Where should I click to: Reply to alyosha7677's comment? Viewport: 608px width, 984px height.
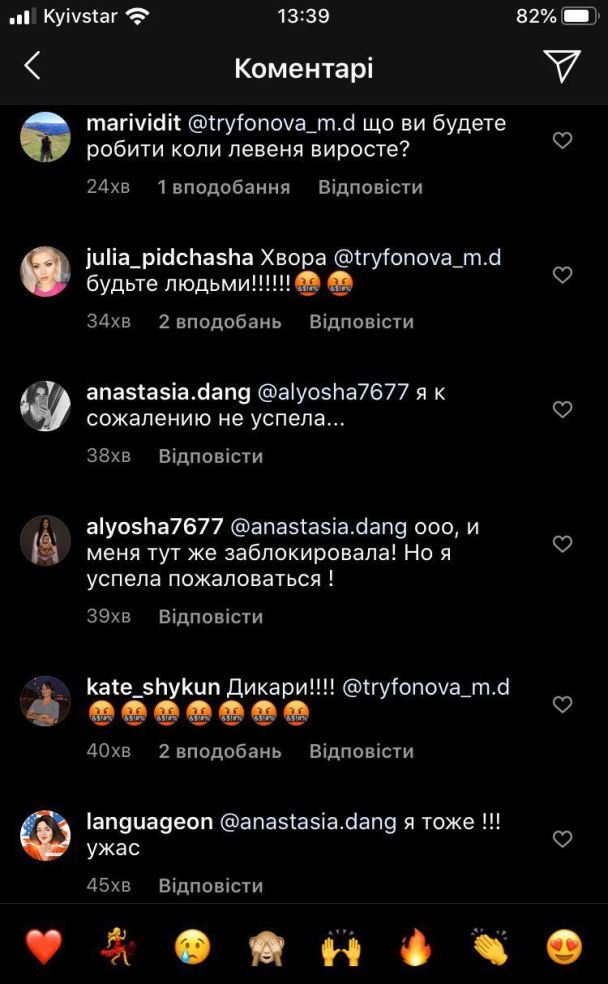210,617
